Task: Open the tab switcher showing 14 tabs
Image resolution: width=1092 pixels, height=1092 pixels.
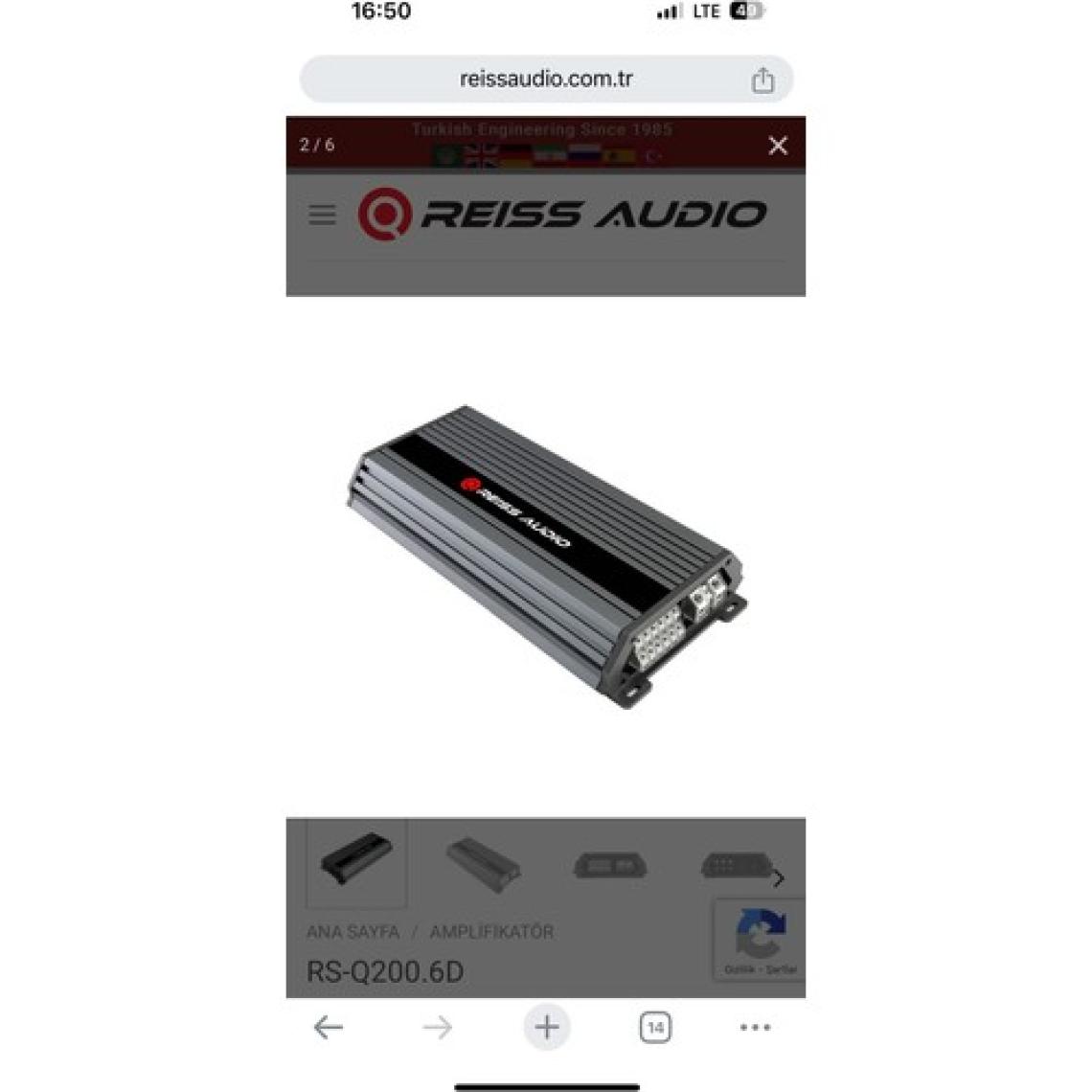Action: click(655, 1028)
